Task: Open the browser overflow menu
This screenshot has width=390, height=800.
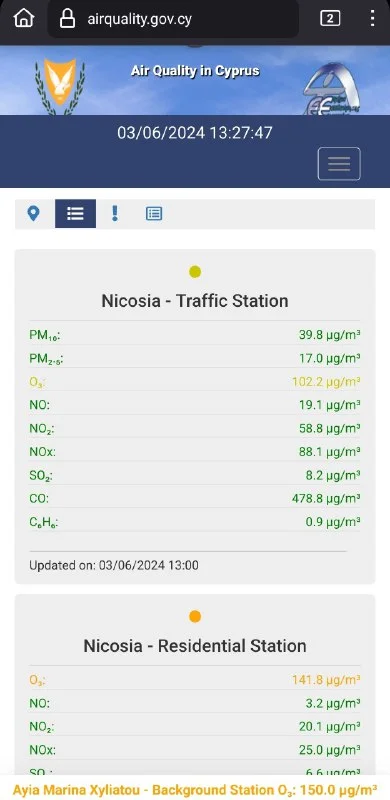Action: (x=373, y=18)
